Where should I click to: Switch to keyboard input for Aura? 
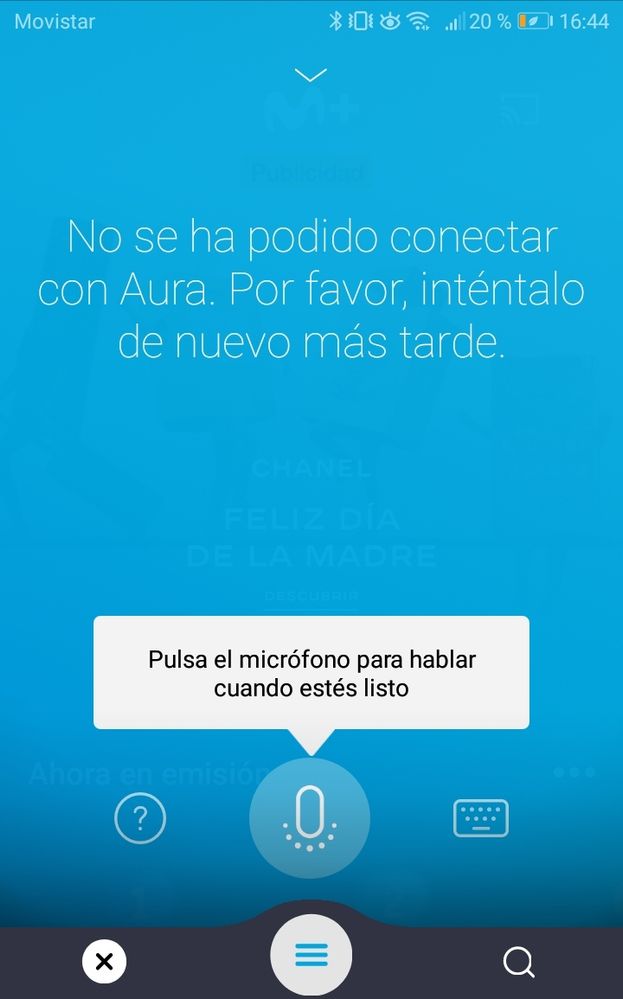click(x=481, y=818)
